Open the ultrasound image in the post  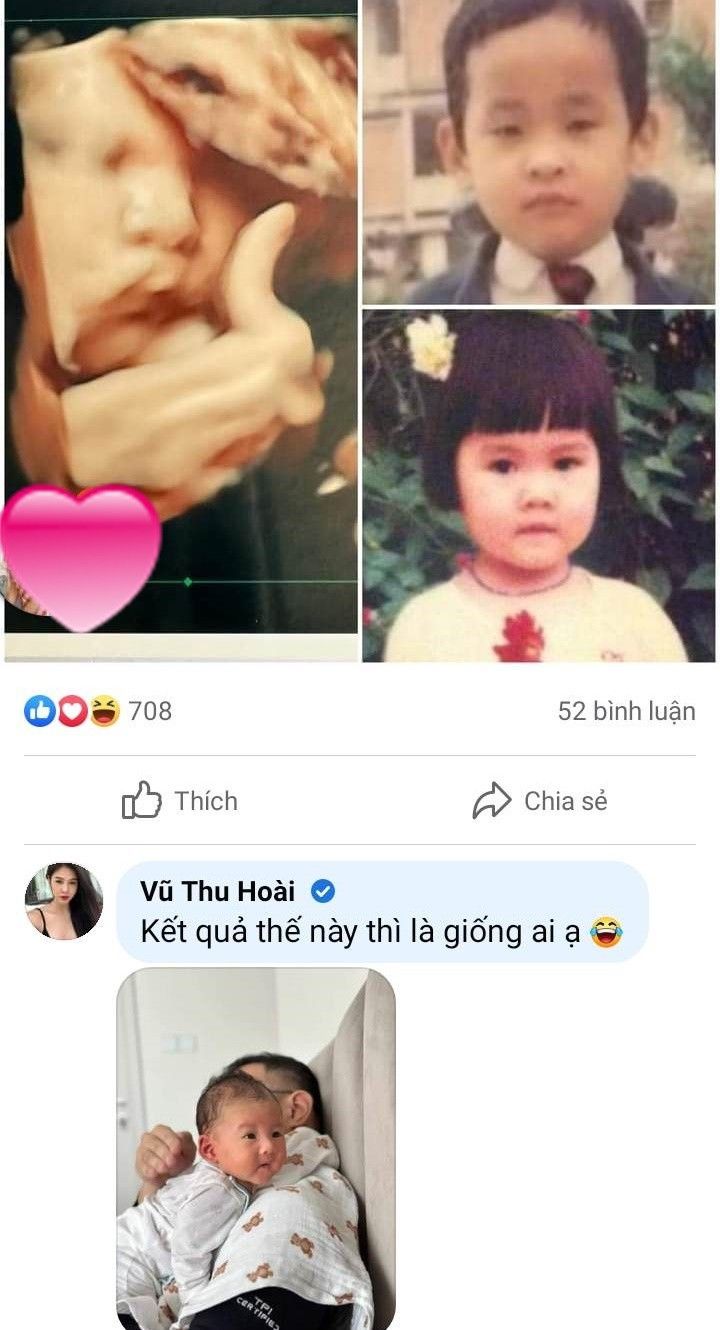tap(181, 300)
